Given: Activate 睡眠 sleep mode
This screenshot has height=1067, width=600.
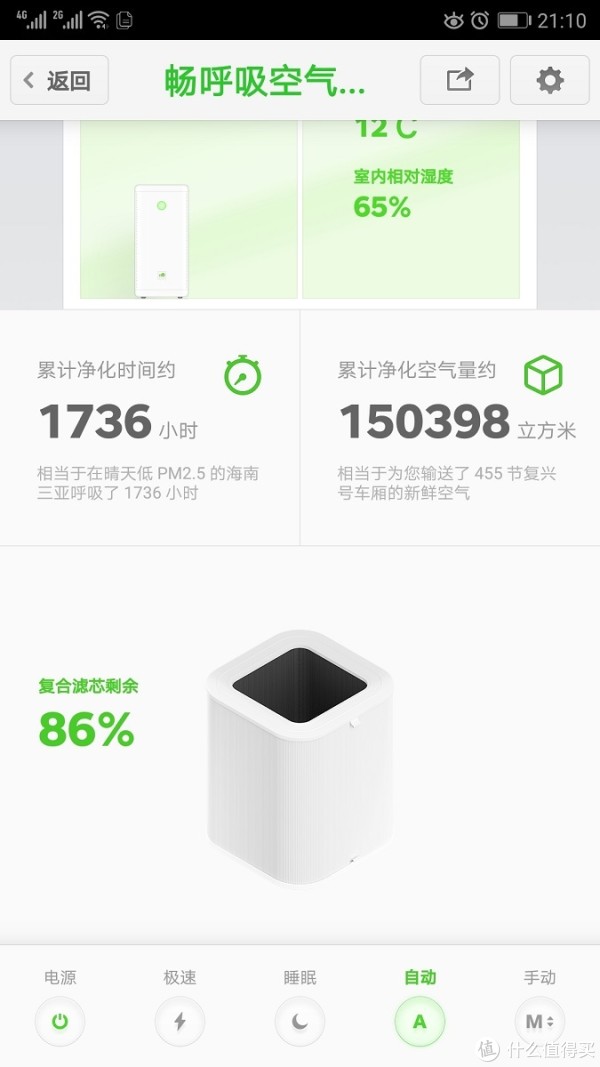Looking at the screenshot, I should (300, 1021).
